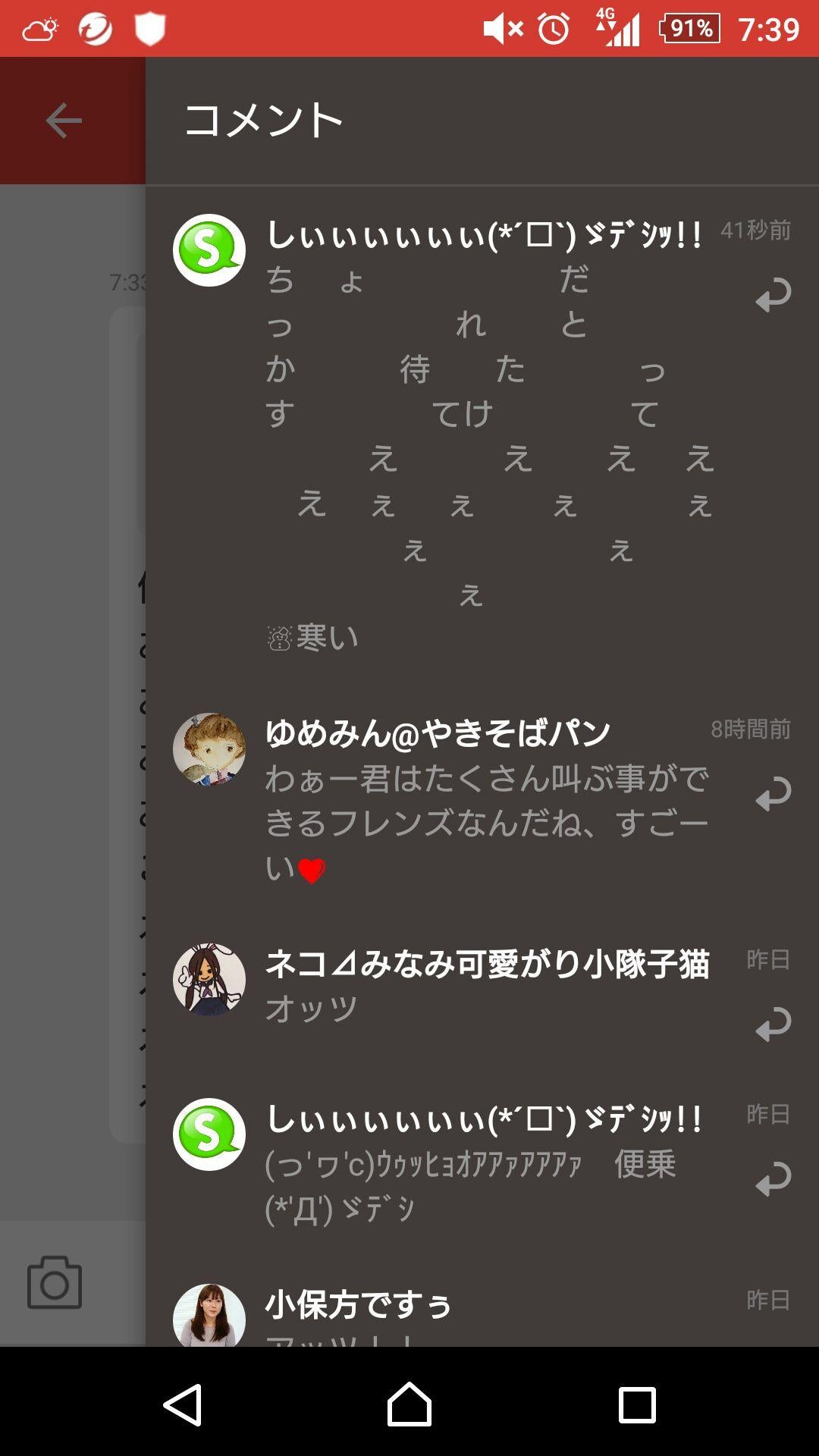The height and width of the screenshot is (1456, 819).
Task: Open recent apps from navigation bar
Action: pyautogui.click(x=636, y=1404)
